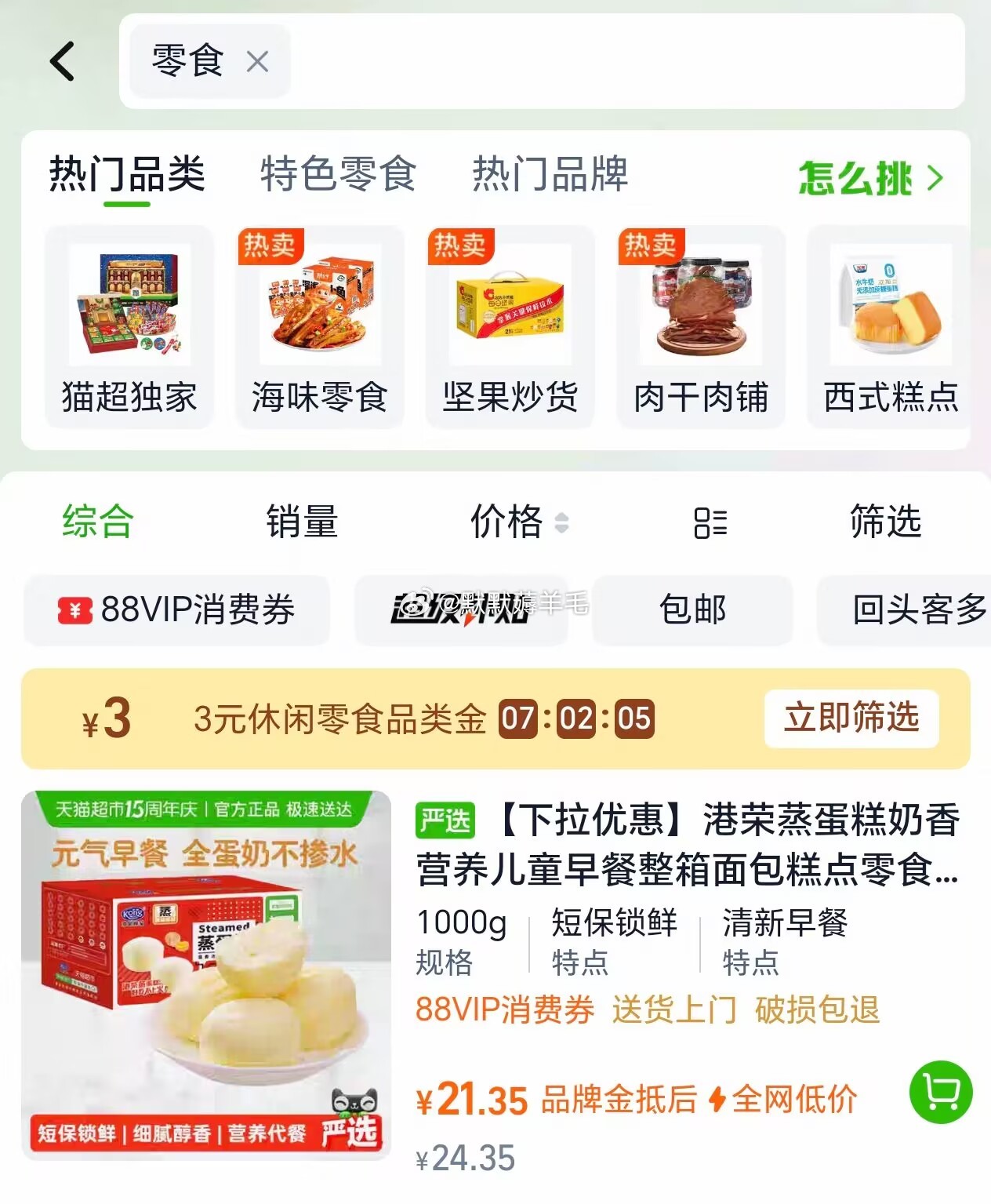Open the 海味零食 category tile

point(320,327)
